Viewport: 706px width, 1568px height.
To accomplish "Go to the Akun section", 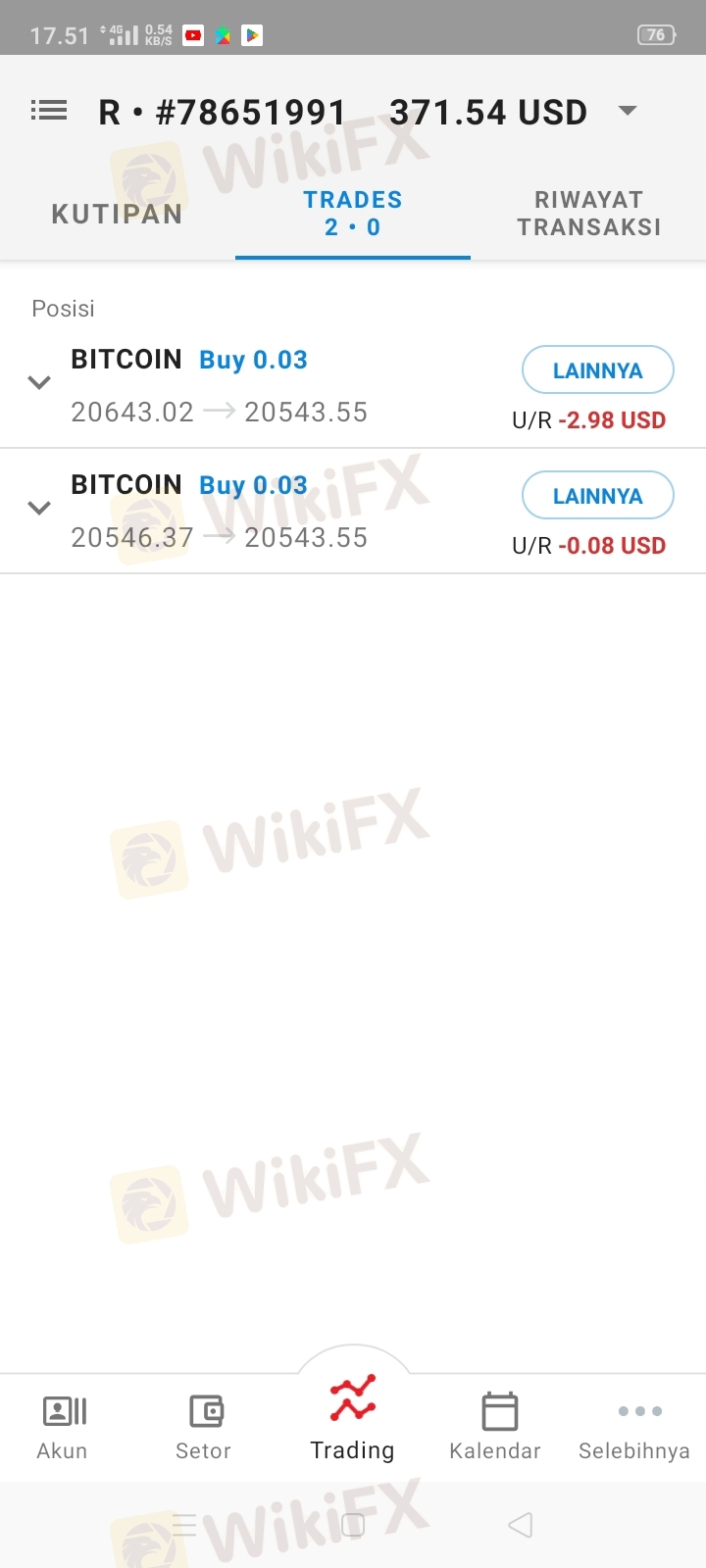I will tap(64, 1428).
